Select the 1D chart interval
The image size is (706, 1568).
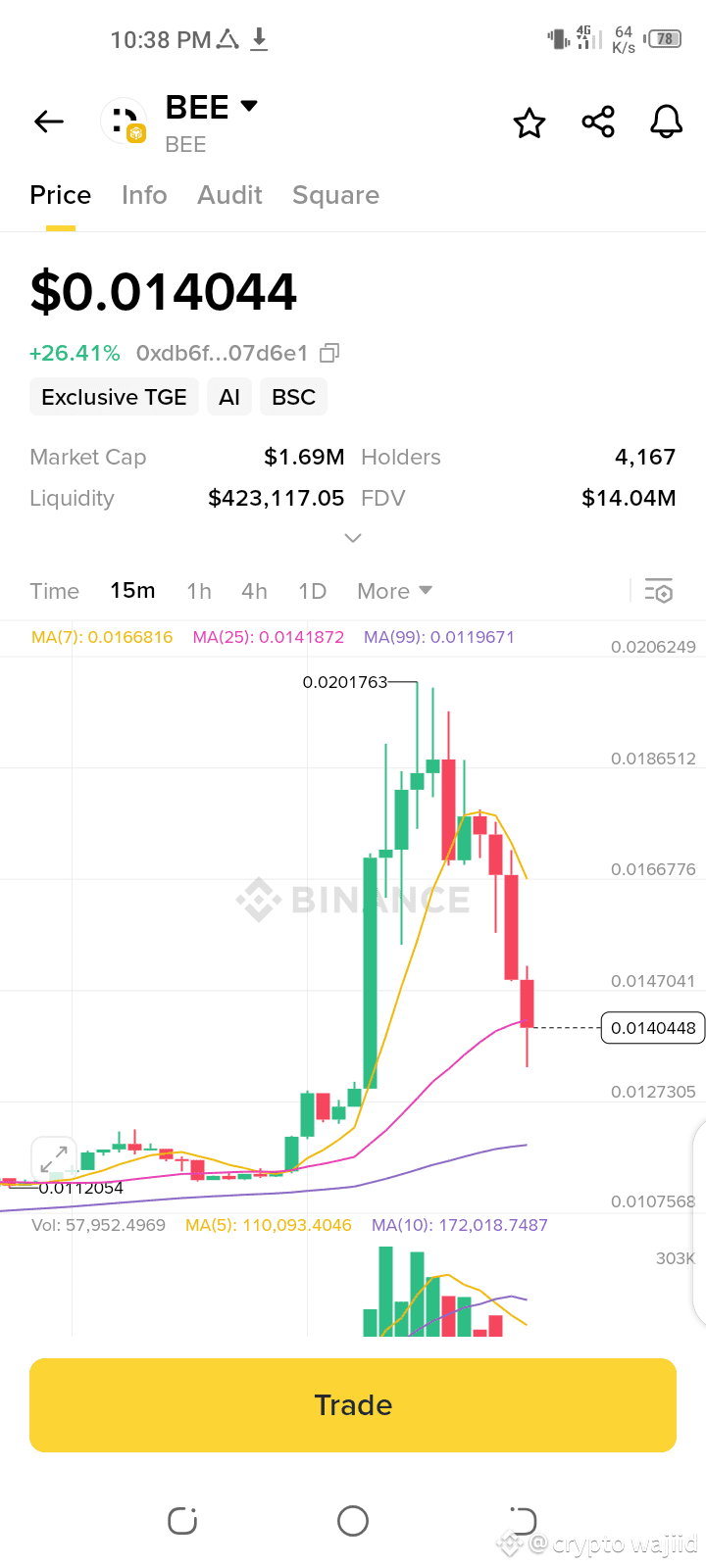(x=312, y=591)
